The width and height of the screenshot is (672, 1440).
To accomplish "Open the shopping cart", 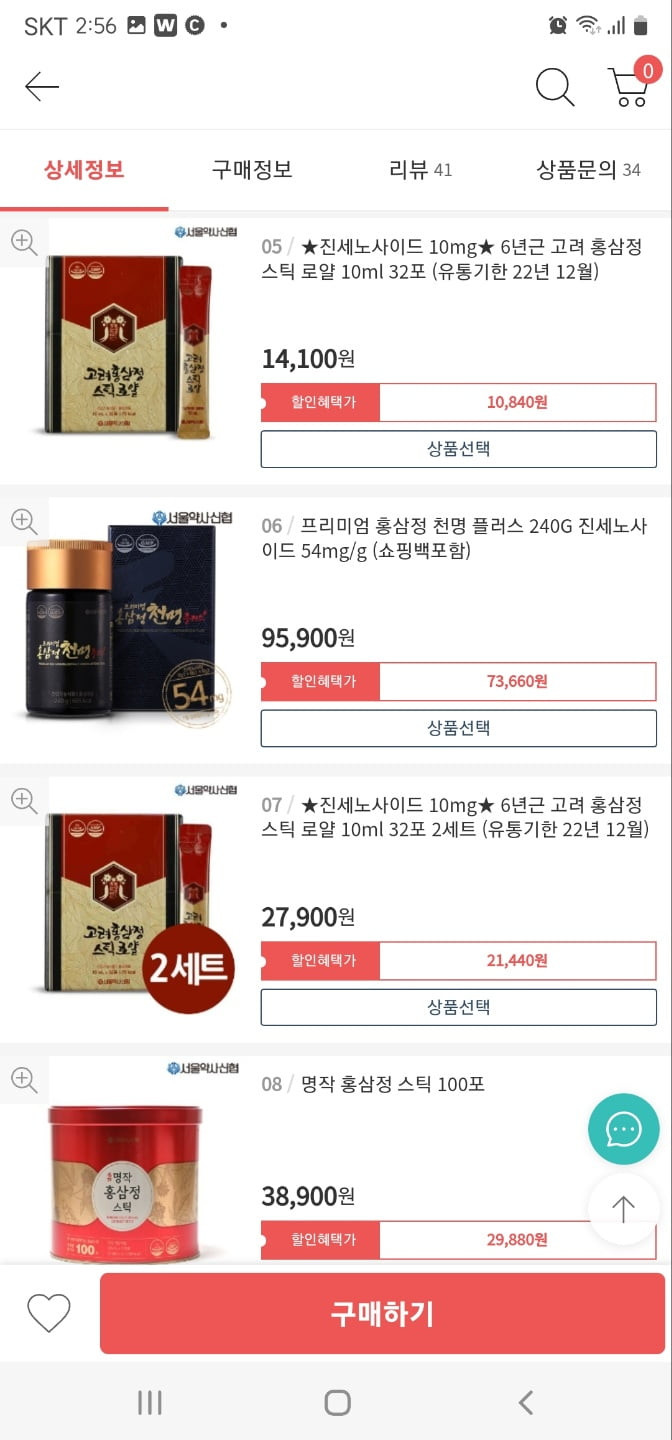I will point(630,84).
